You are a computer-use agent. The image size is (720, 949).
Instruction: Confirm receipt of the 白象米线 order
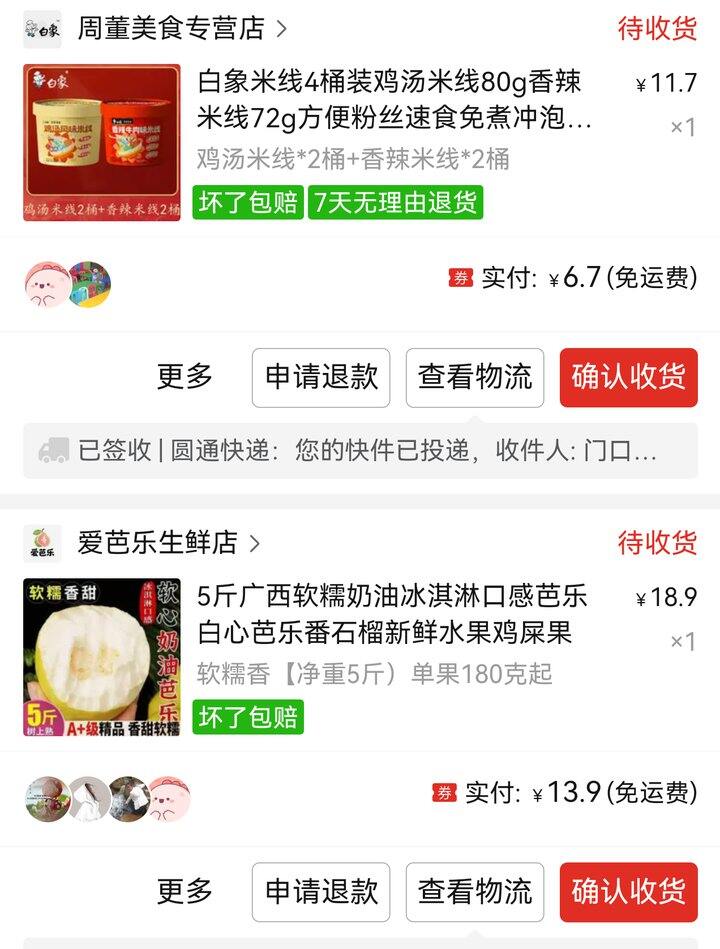(628, 377)
